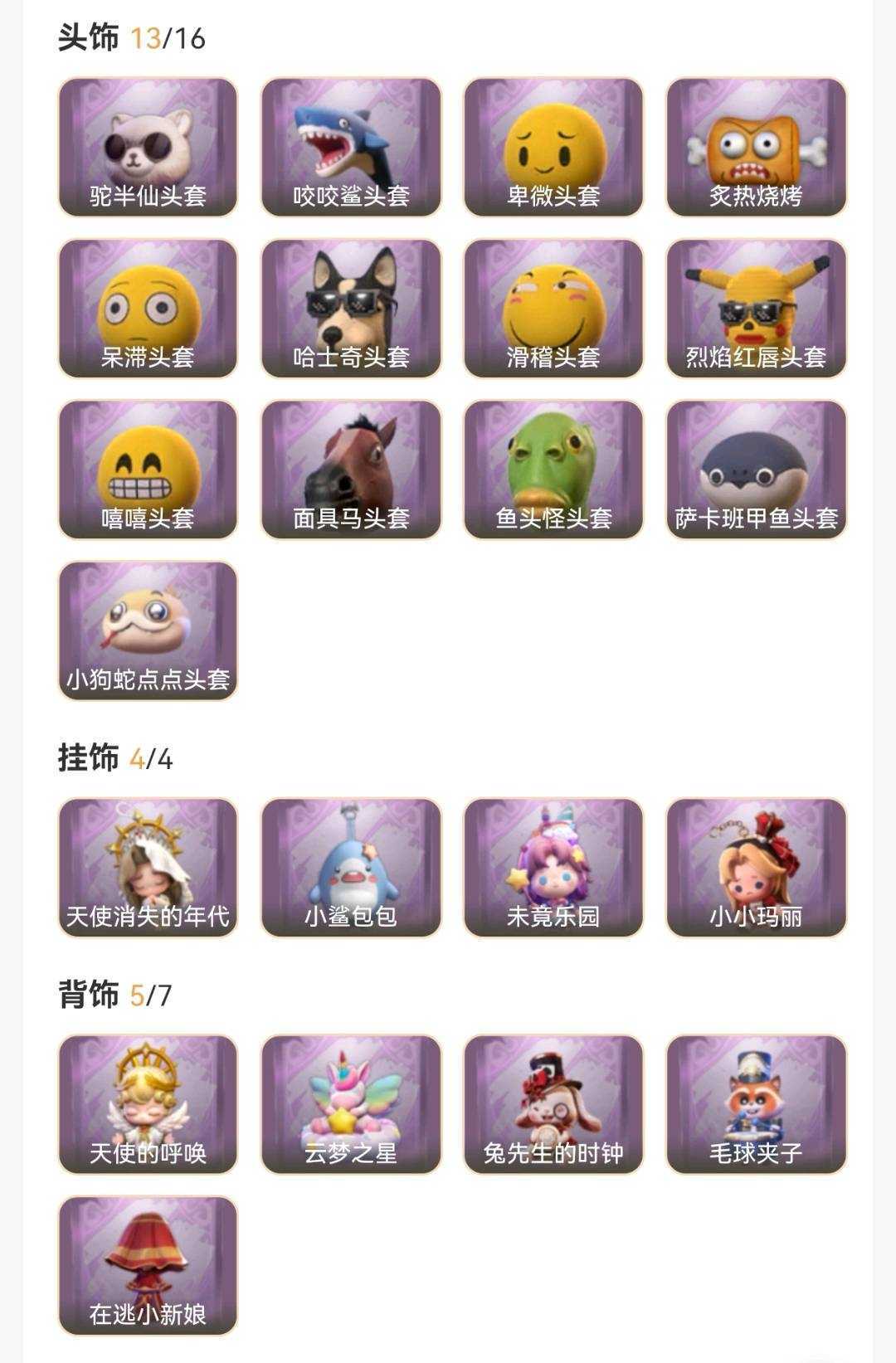Open the 驼半仙头套 item tile
This screenshot has width=896, height=1363.
click(148, 147)
